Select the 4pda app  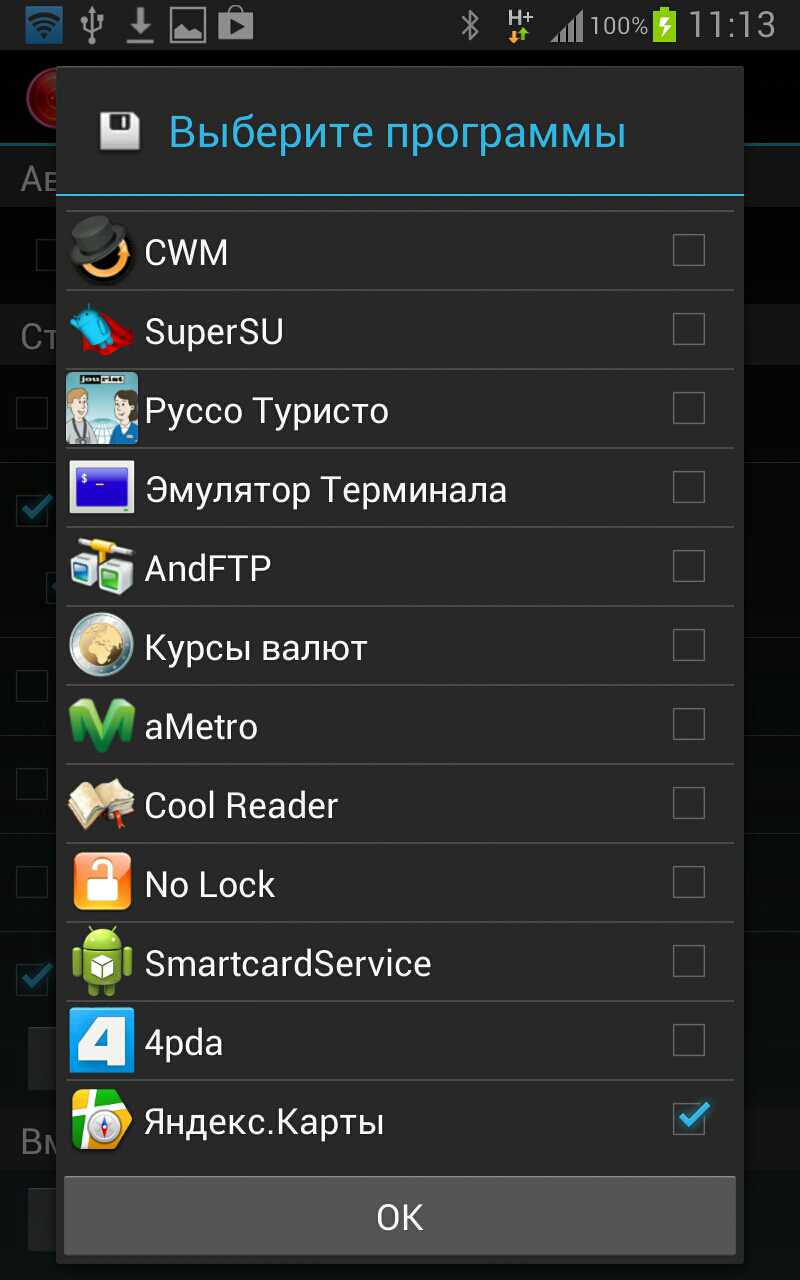pos(688,1040)
